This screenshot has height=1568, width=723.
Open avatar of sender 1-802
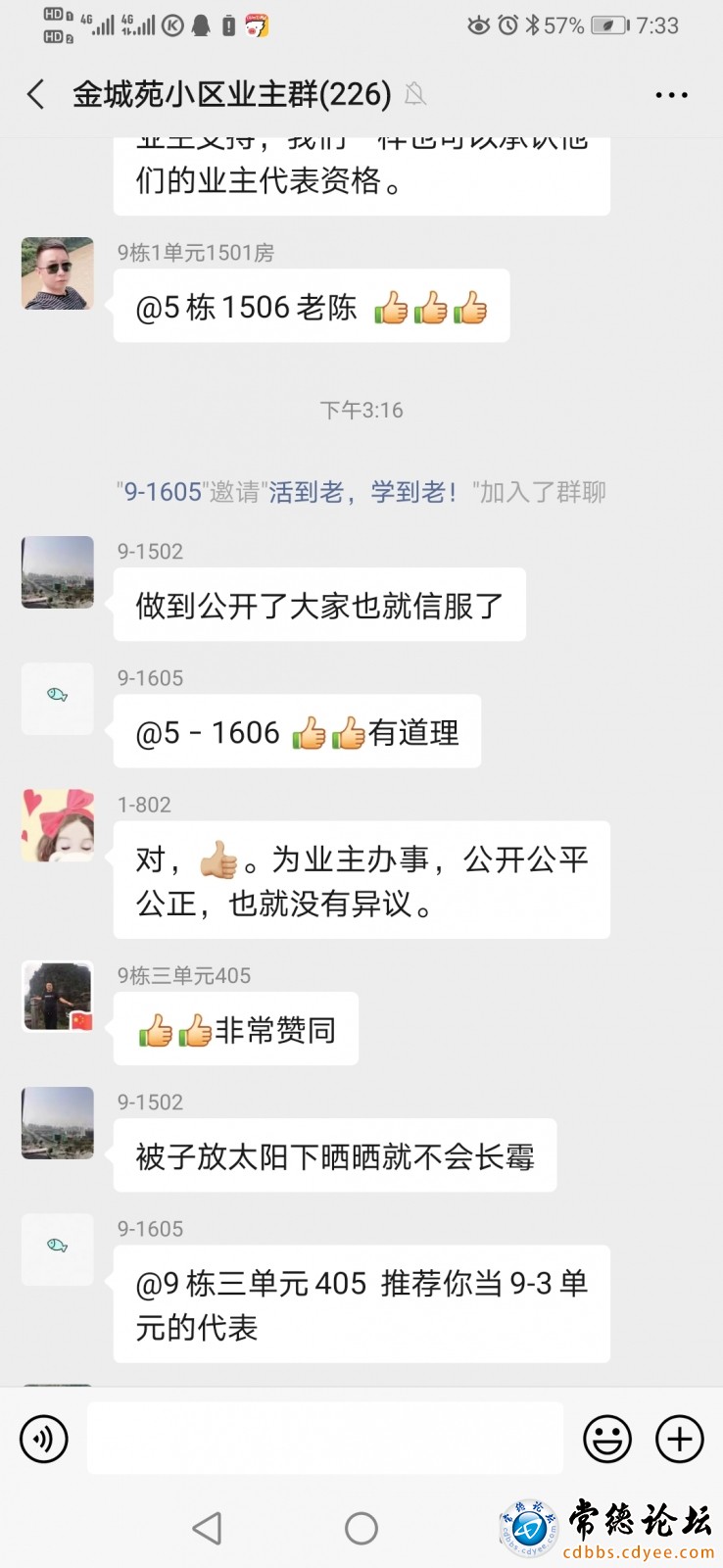point(58,825)
